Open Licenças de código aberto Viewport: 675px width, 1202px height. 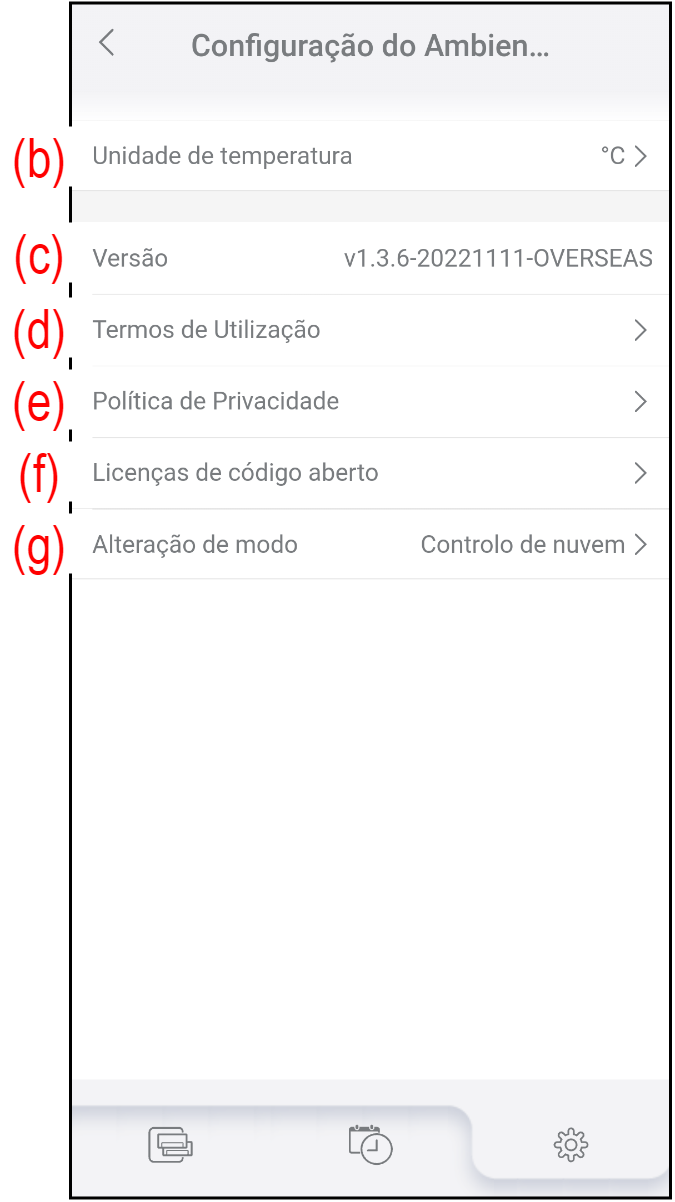coord(370,473)
